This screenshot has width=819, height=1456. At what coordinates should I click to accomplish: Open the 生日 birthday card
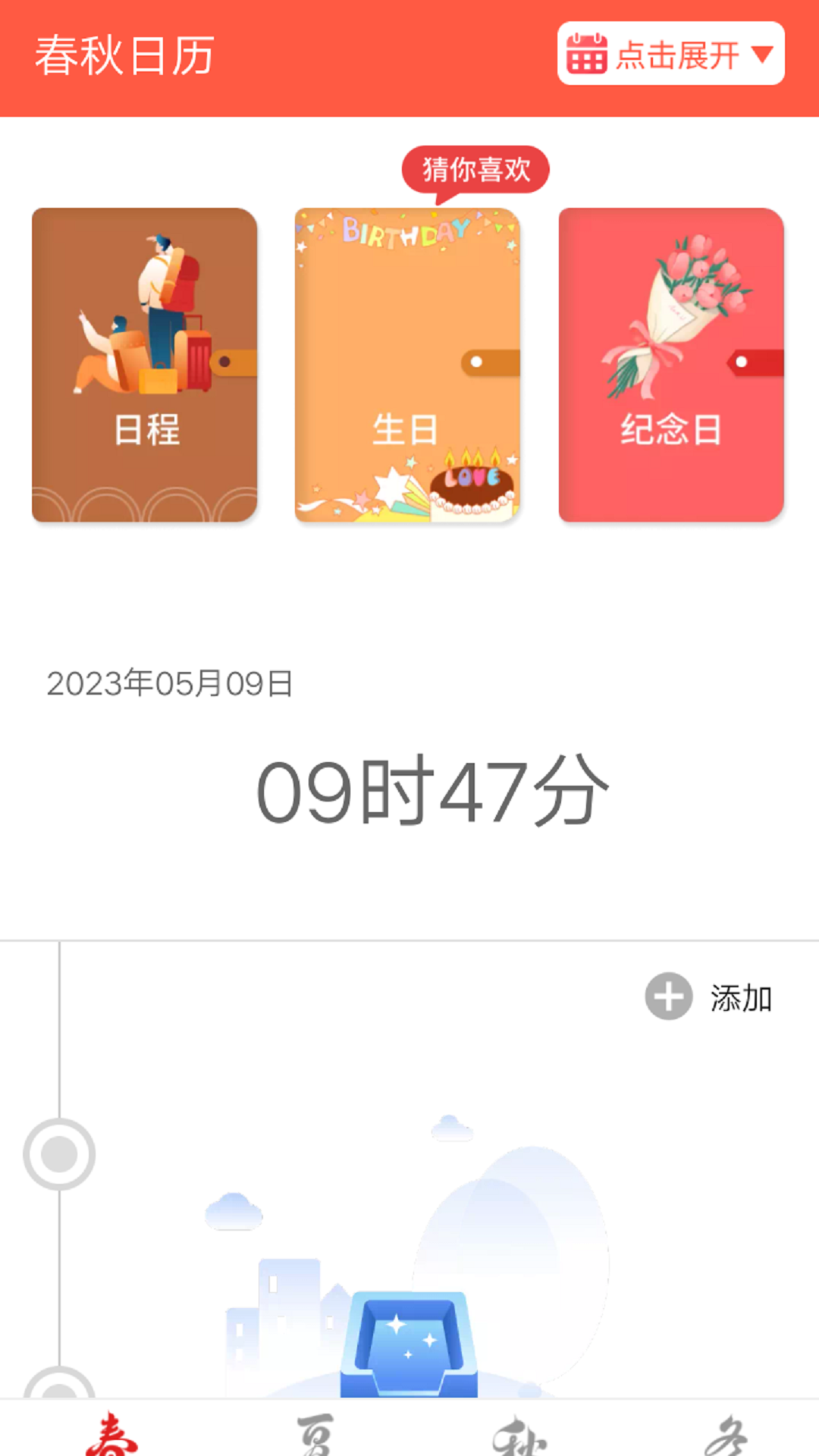[x=407, y=365]
